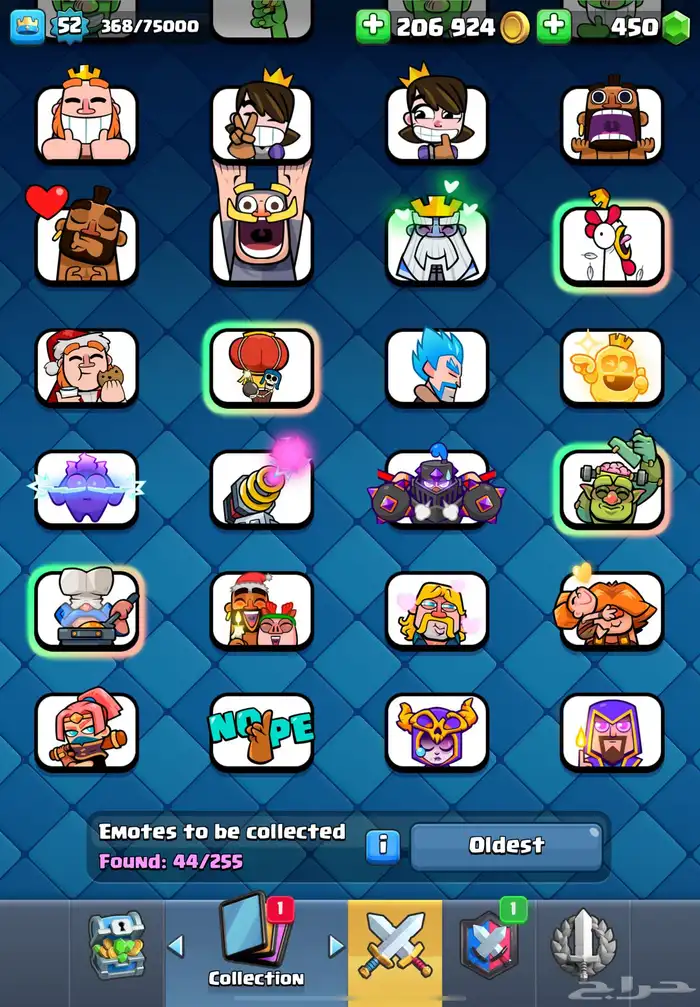Open the Shop chest tab

click(116, 943)
